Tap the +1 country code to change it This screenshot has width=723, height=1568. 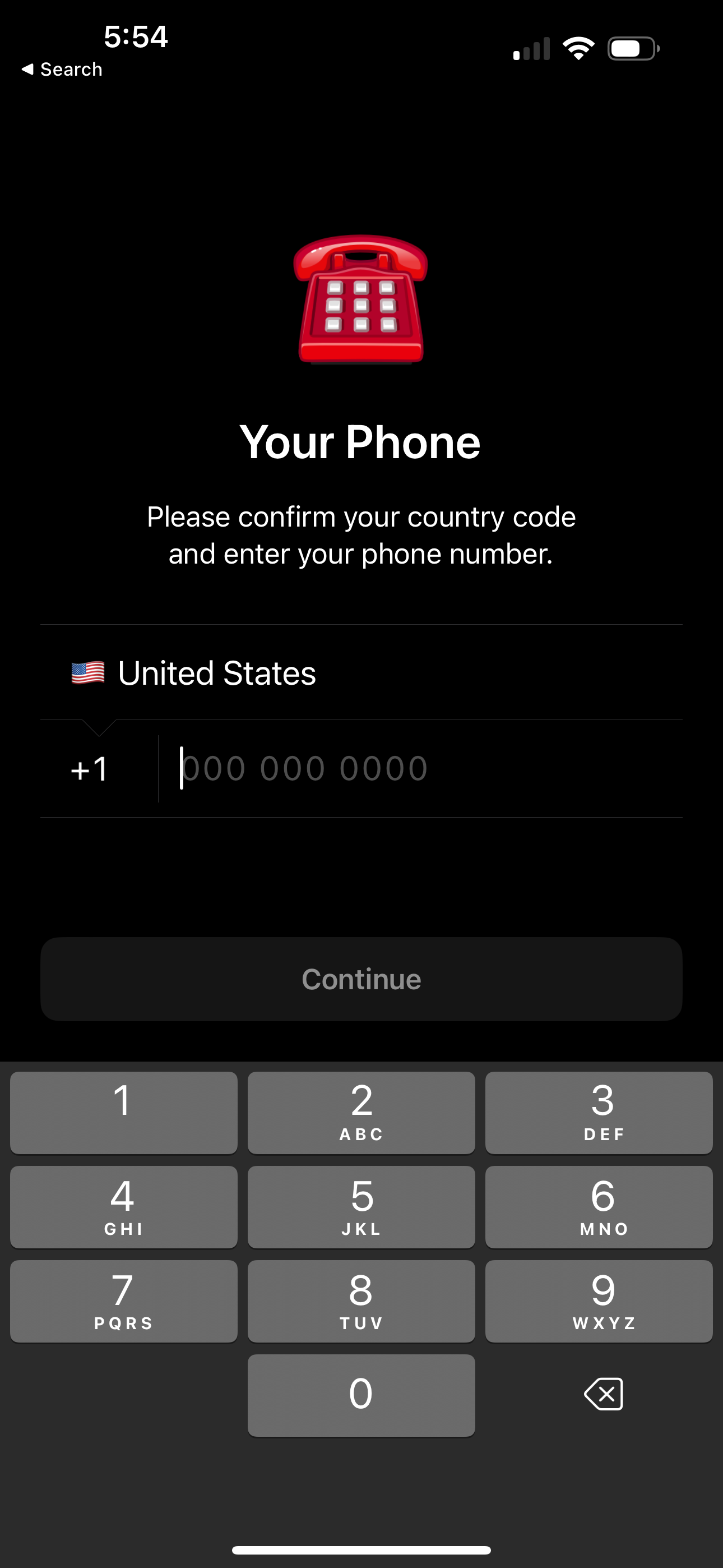90,768
